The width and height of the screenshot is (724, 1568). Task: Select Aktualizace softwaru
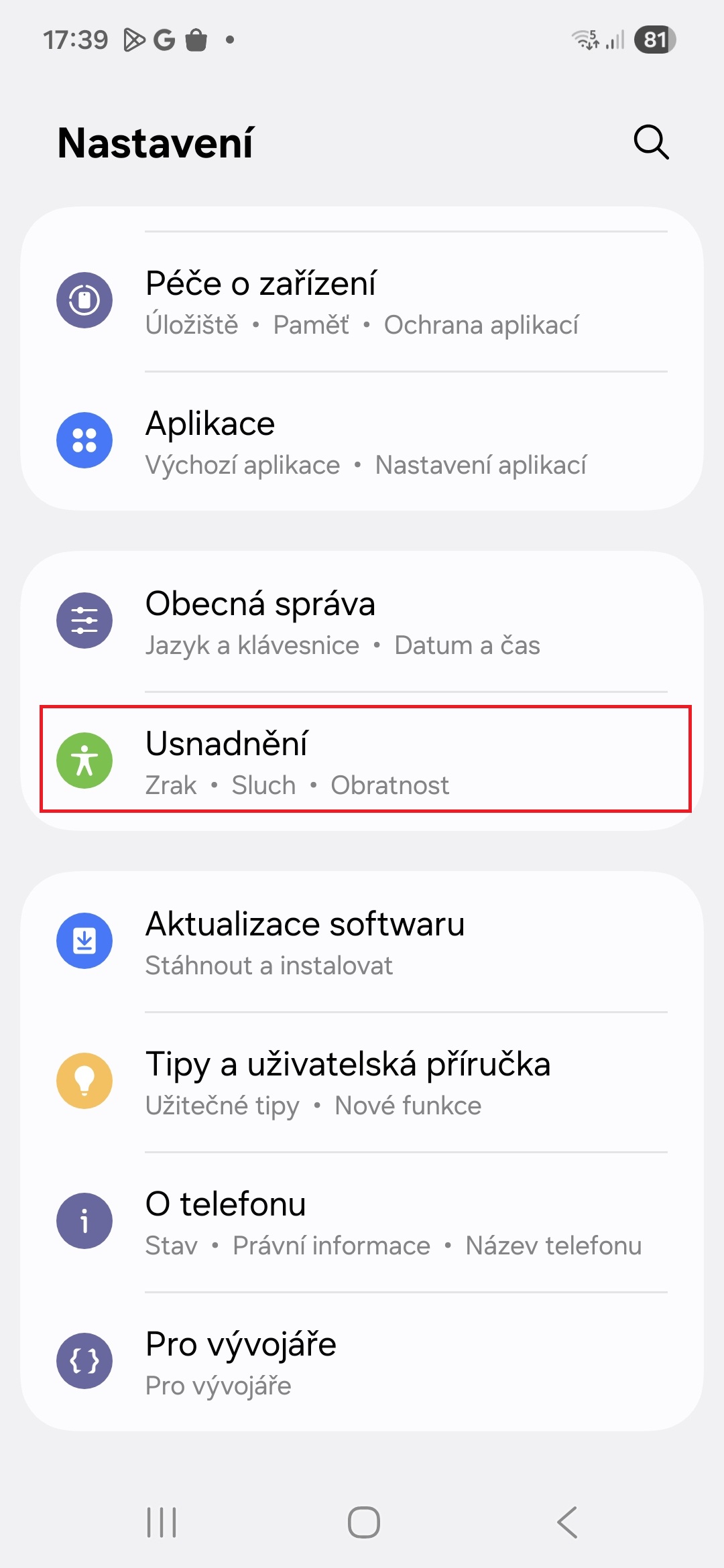(x=362, y=942)
